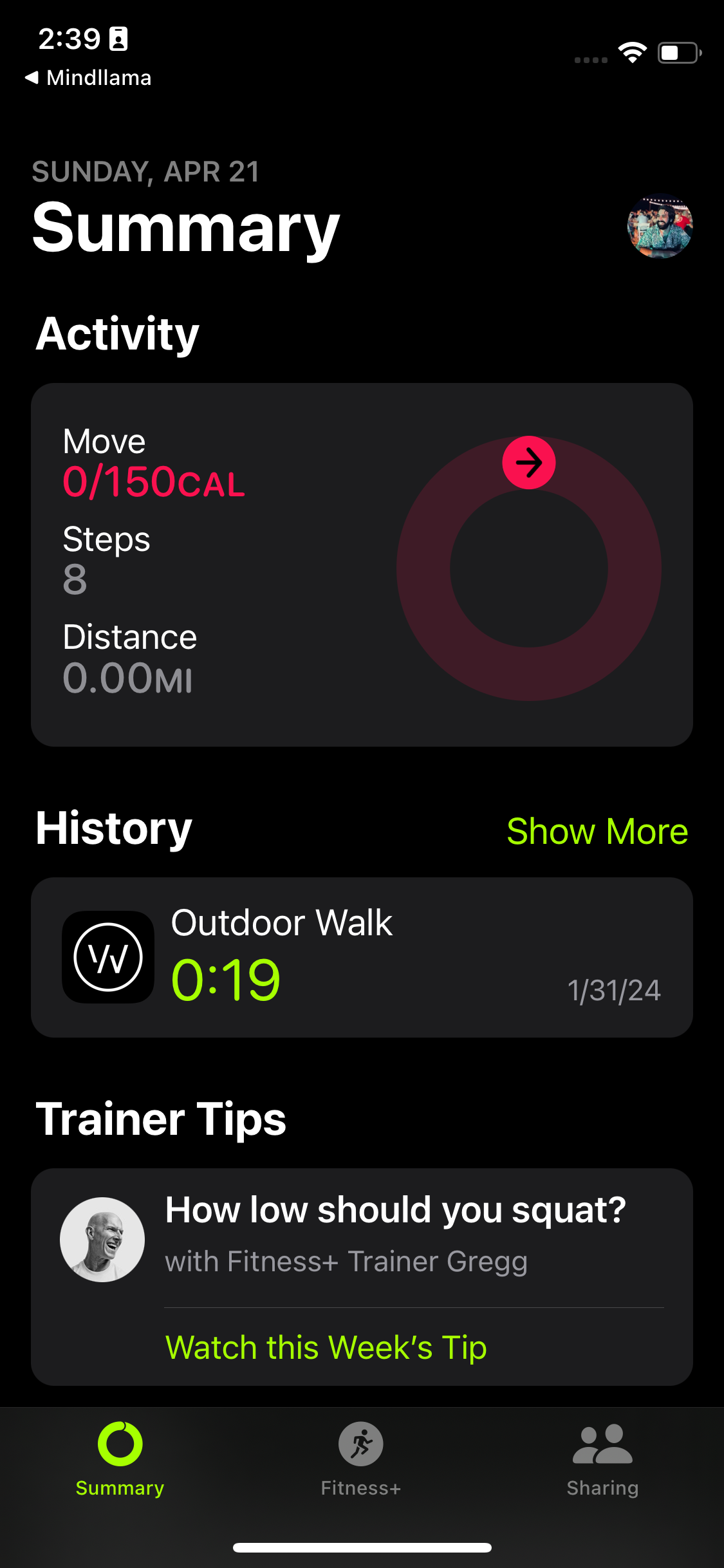Return to Mindllama via back control
The width and height of the screenshot is (724, 1568).
[x=87, y=77]
